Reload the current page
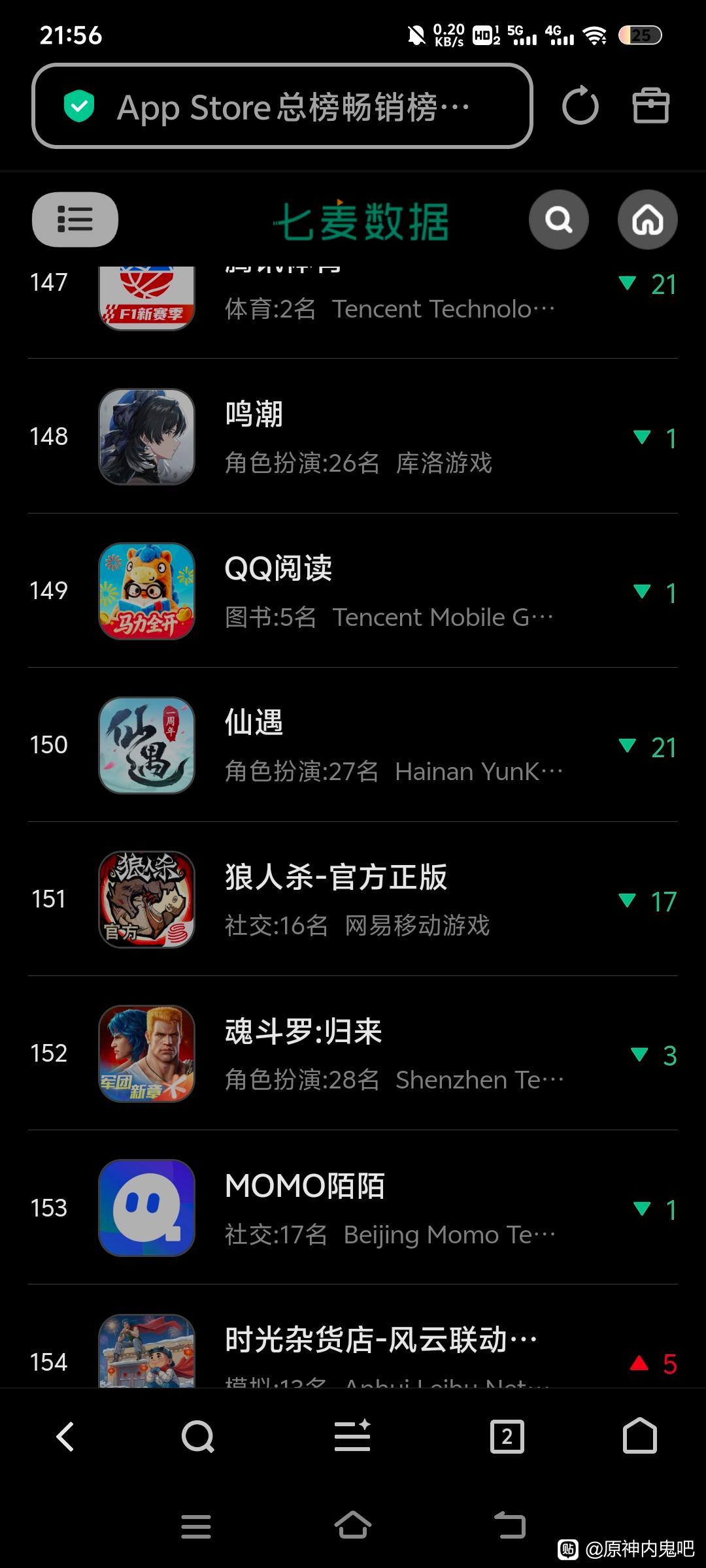The width and height of the screenshot is (706, 1568). click(x=580, y=106)
